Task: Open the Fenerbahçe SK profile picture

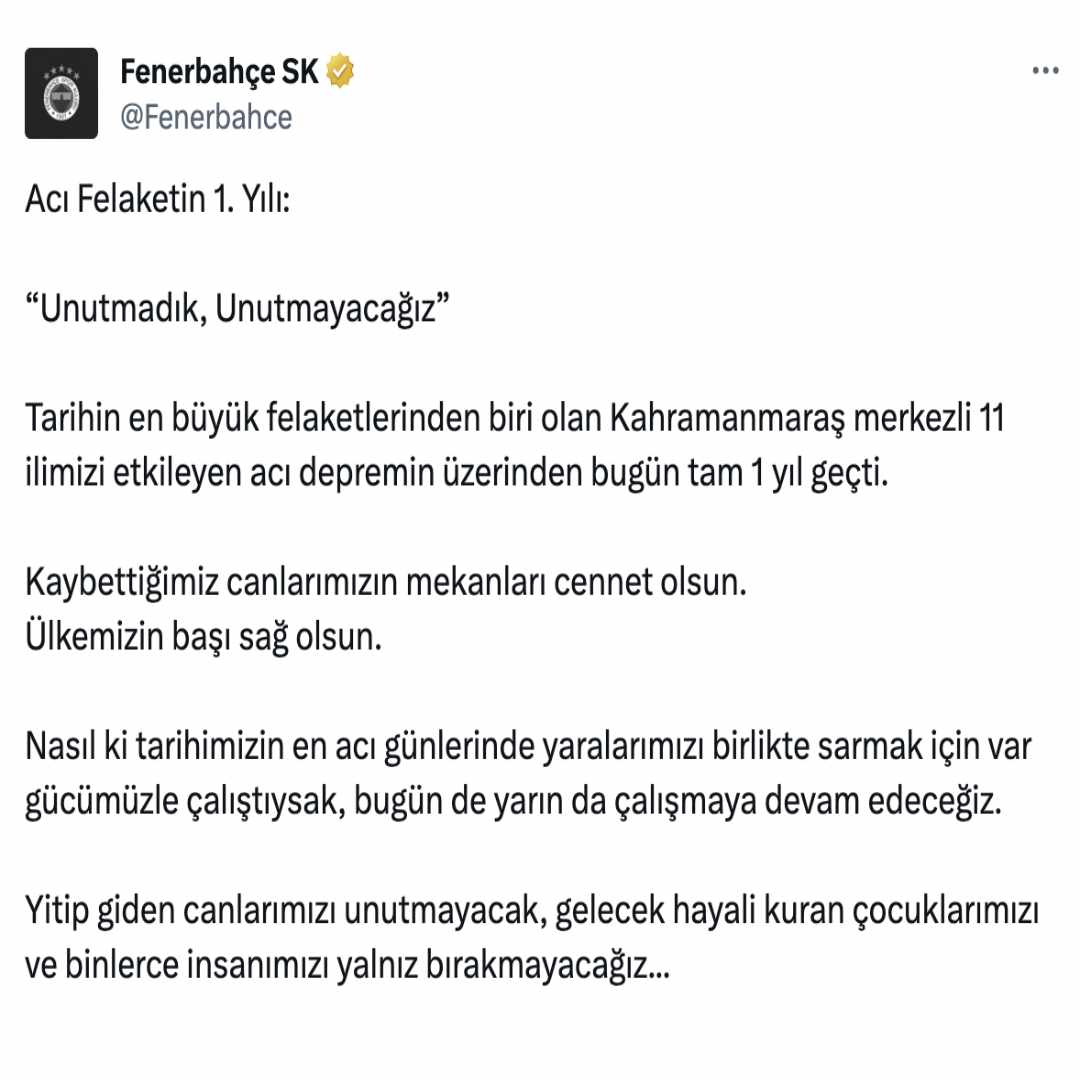Action: pyautogui.click(x=61, y=93)
